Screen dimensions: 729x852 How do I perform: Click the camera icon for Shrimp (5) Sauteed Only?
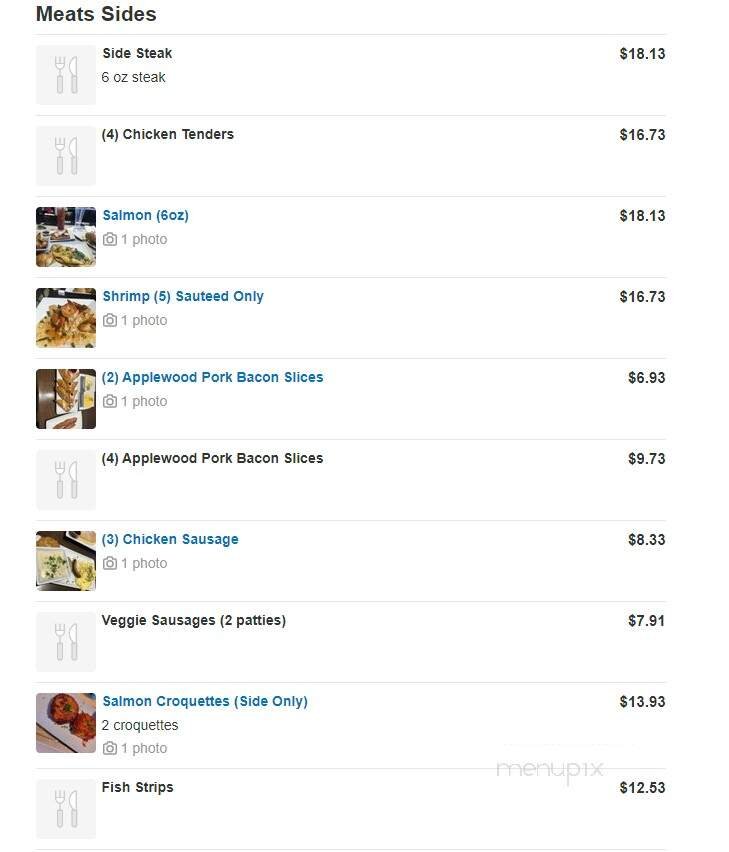112,320
